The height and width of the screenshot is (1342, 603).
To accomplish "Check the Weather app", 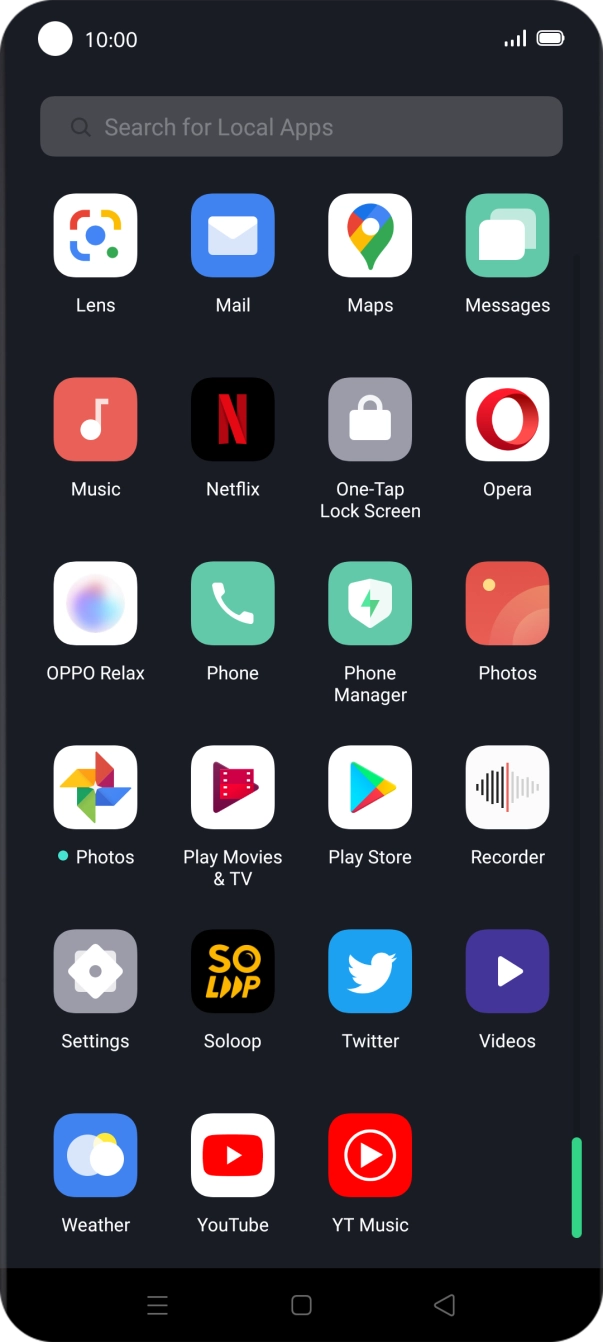I will coord(95,1155).
